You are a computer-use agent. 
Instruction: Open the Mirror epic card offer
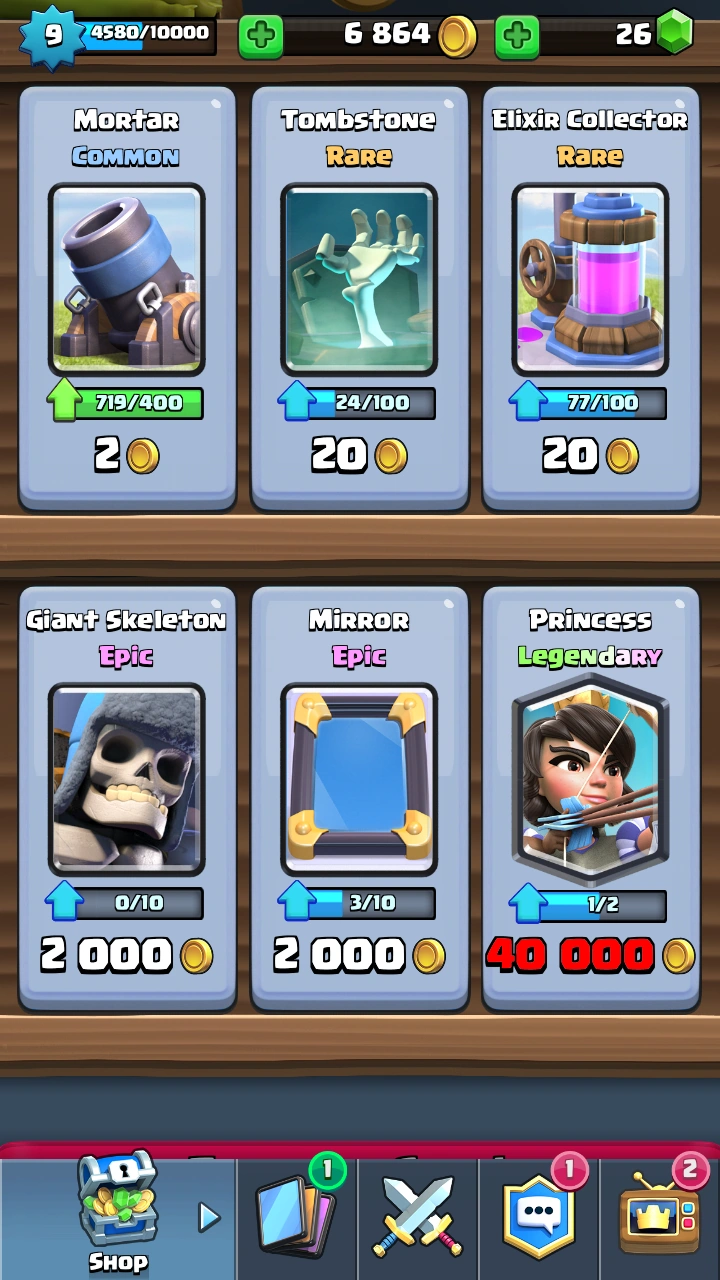(359, 798)
